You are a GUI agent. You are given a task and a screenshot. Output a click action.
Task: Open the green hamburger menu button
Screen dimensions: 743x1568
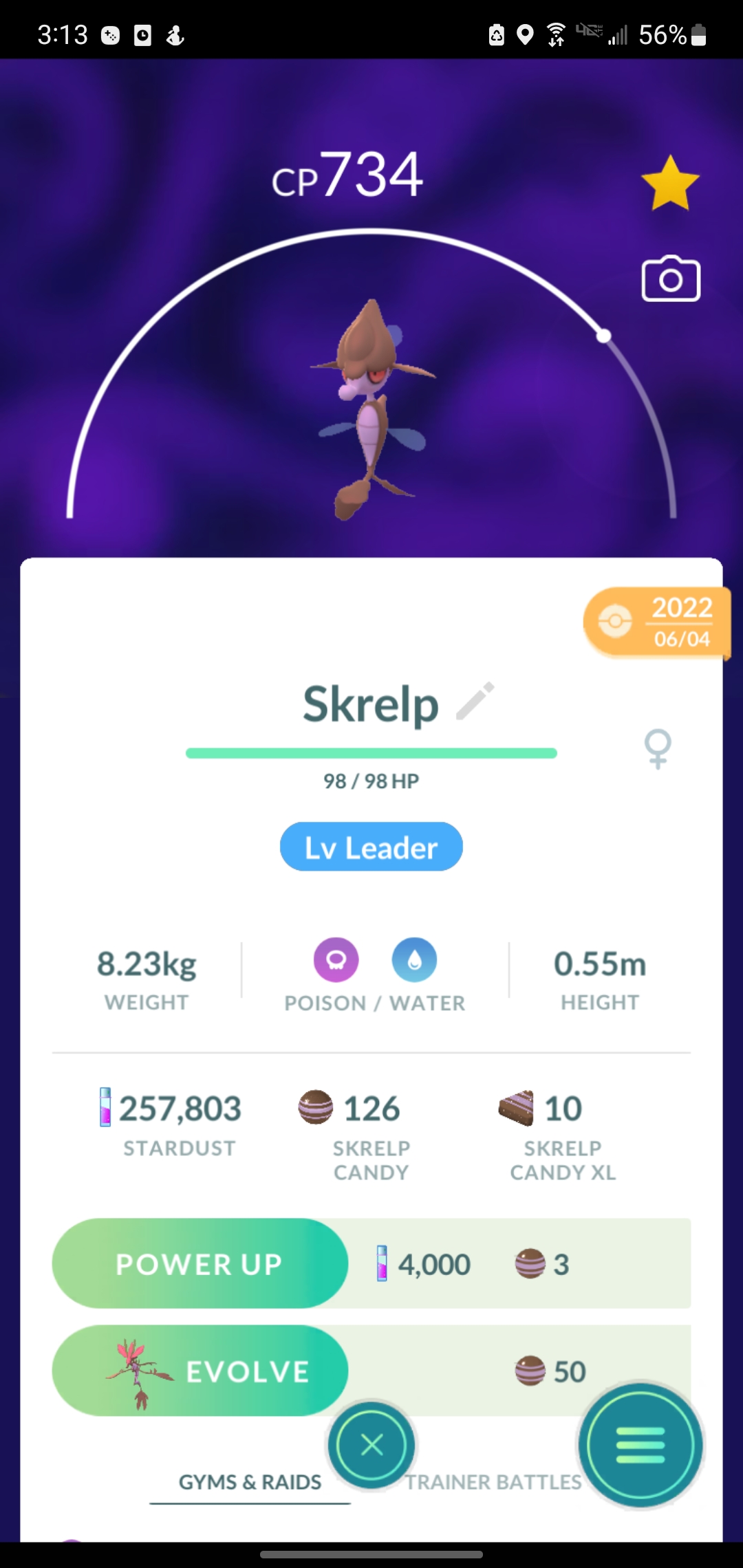coord(640,1445)
